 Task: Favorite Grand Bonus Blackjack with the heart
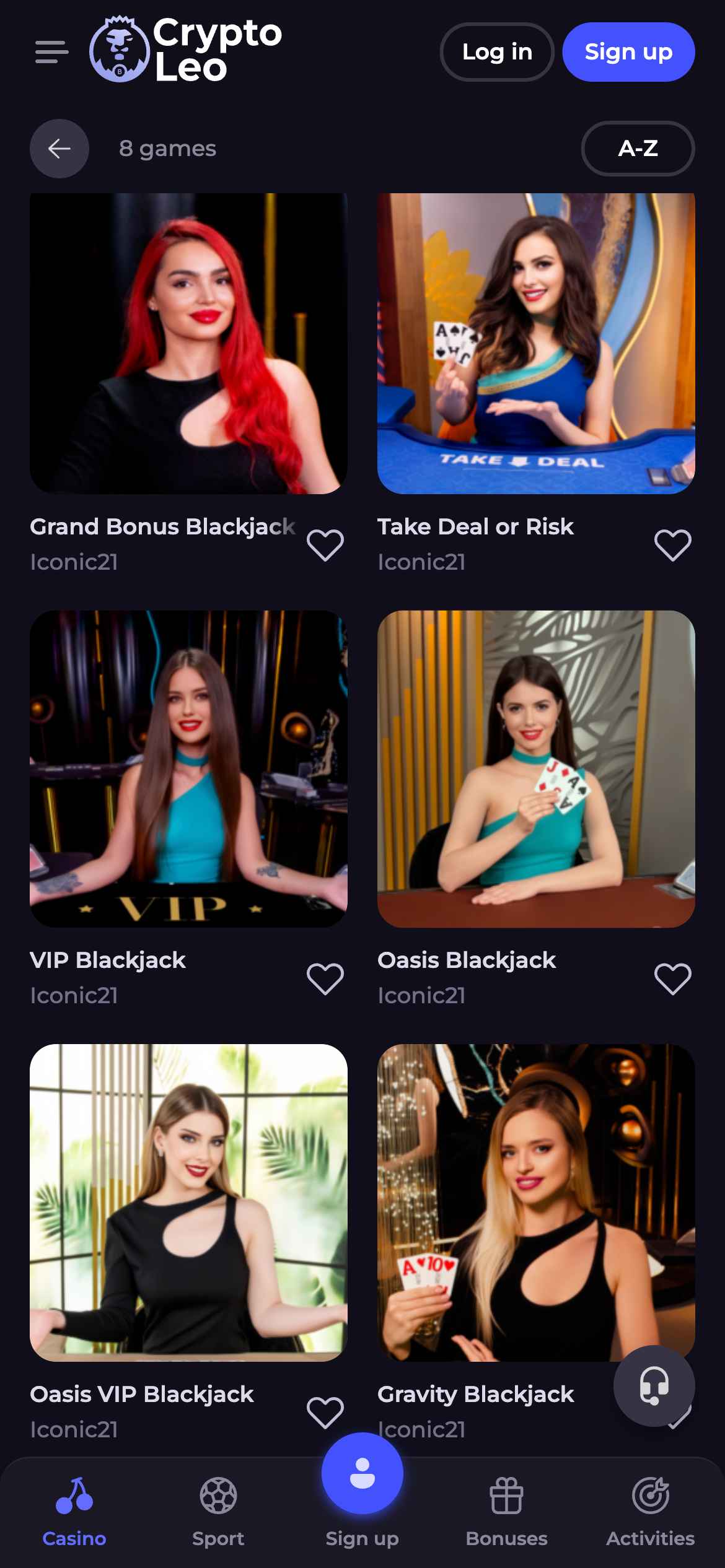pyautogui.click(x=325, y=545)
